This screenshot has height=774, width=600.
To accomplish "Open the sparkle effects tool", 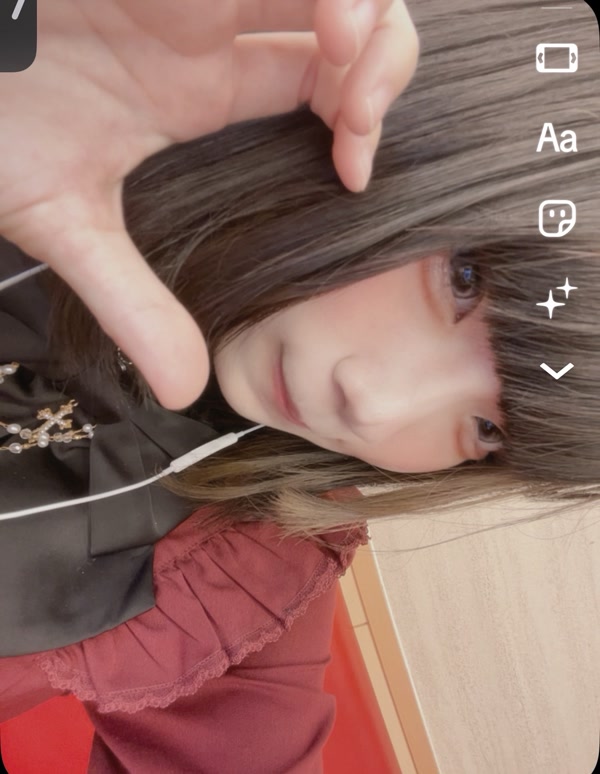I will point(557,298).
